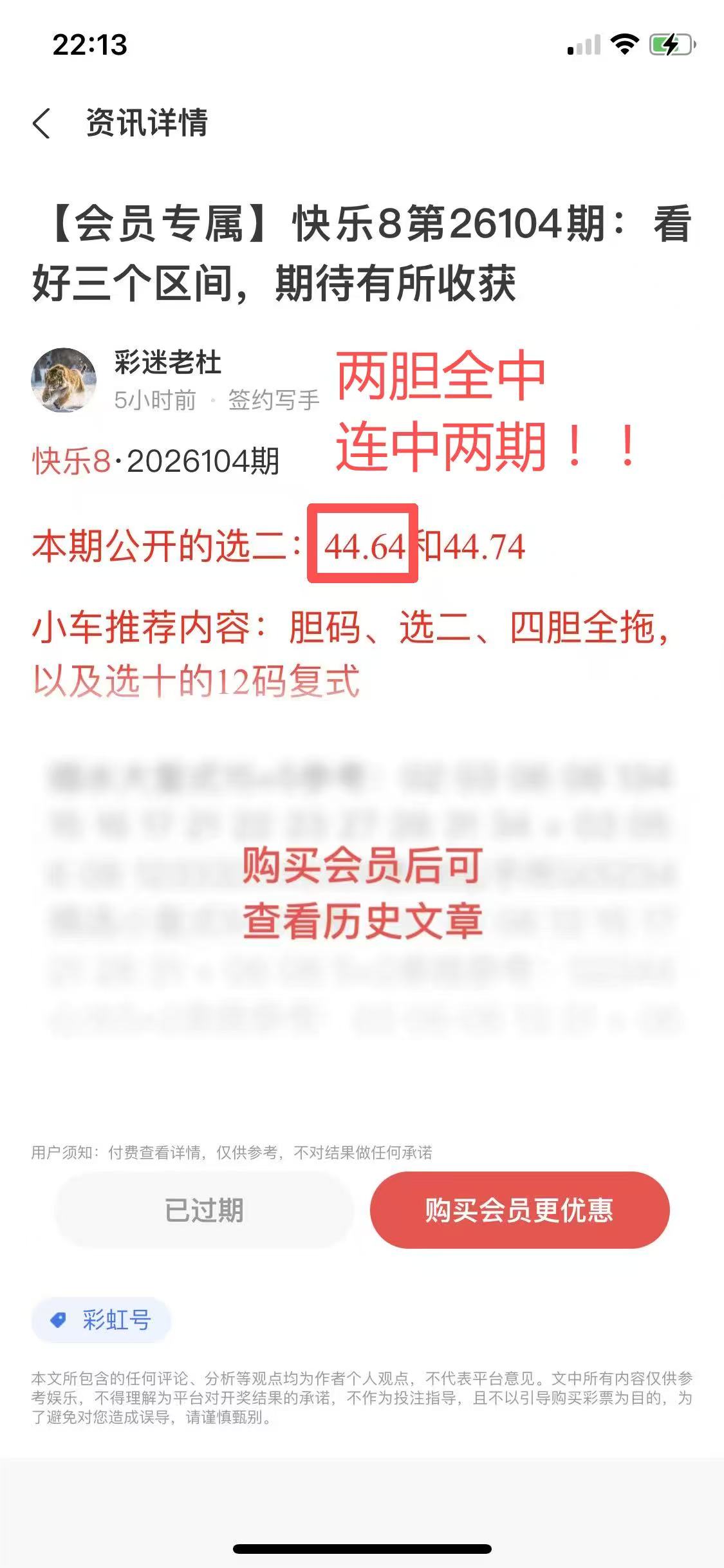This screenshot has width=724, height=1568.
Task: Tap the 购买会员更优惠 button
Action: click(519, 1210)
